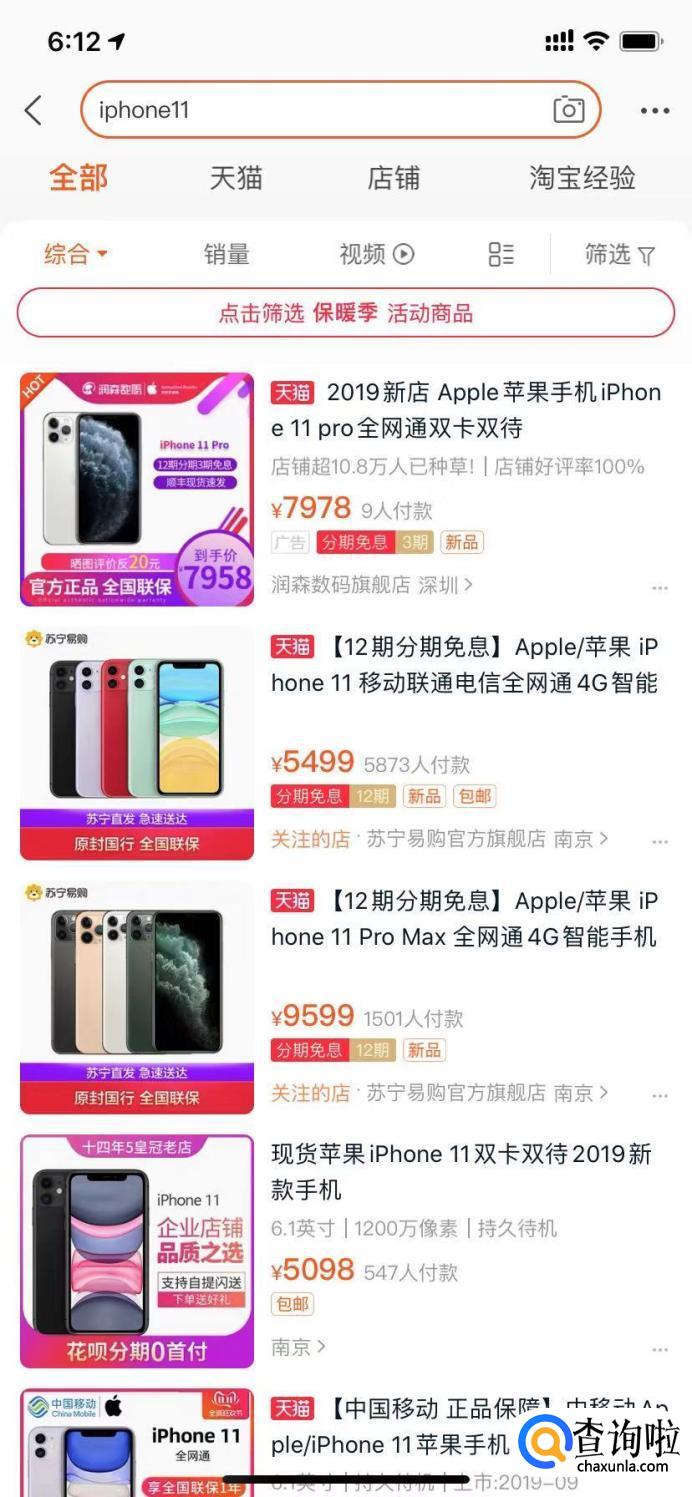Viewport: 692px width, 1497px height.
Task: Sort results by 销量
Action: click(227, 254)
